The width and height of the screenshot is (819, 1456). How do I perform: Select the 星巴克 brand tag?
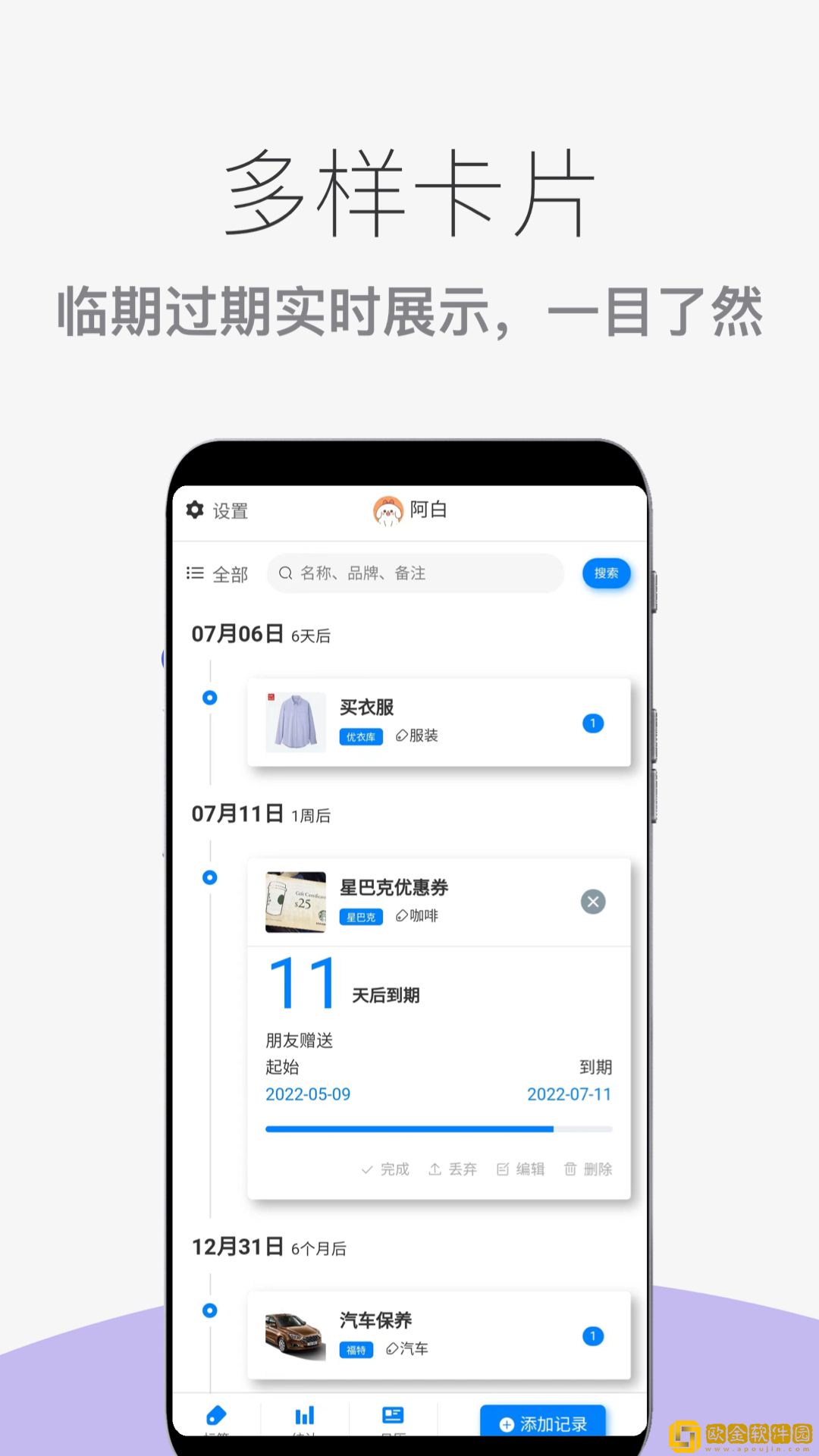(x=360, y=917)
